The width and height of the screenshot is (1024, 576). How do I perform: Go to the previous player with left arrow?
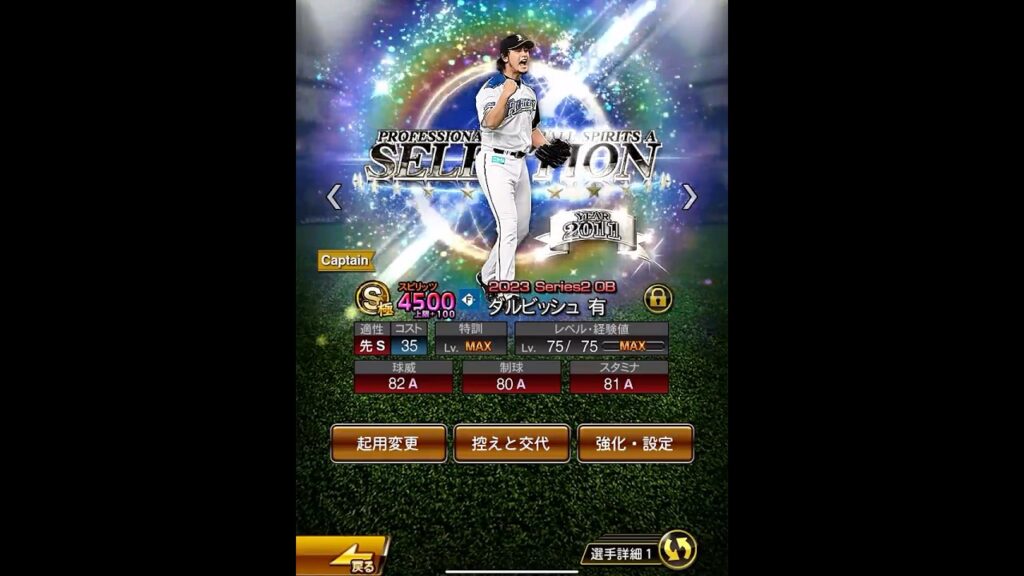[x=334, y=197]
